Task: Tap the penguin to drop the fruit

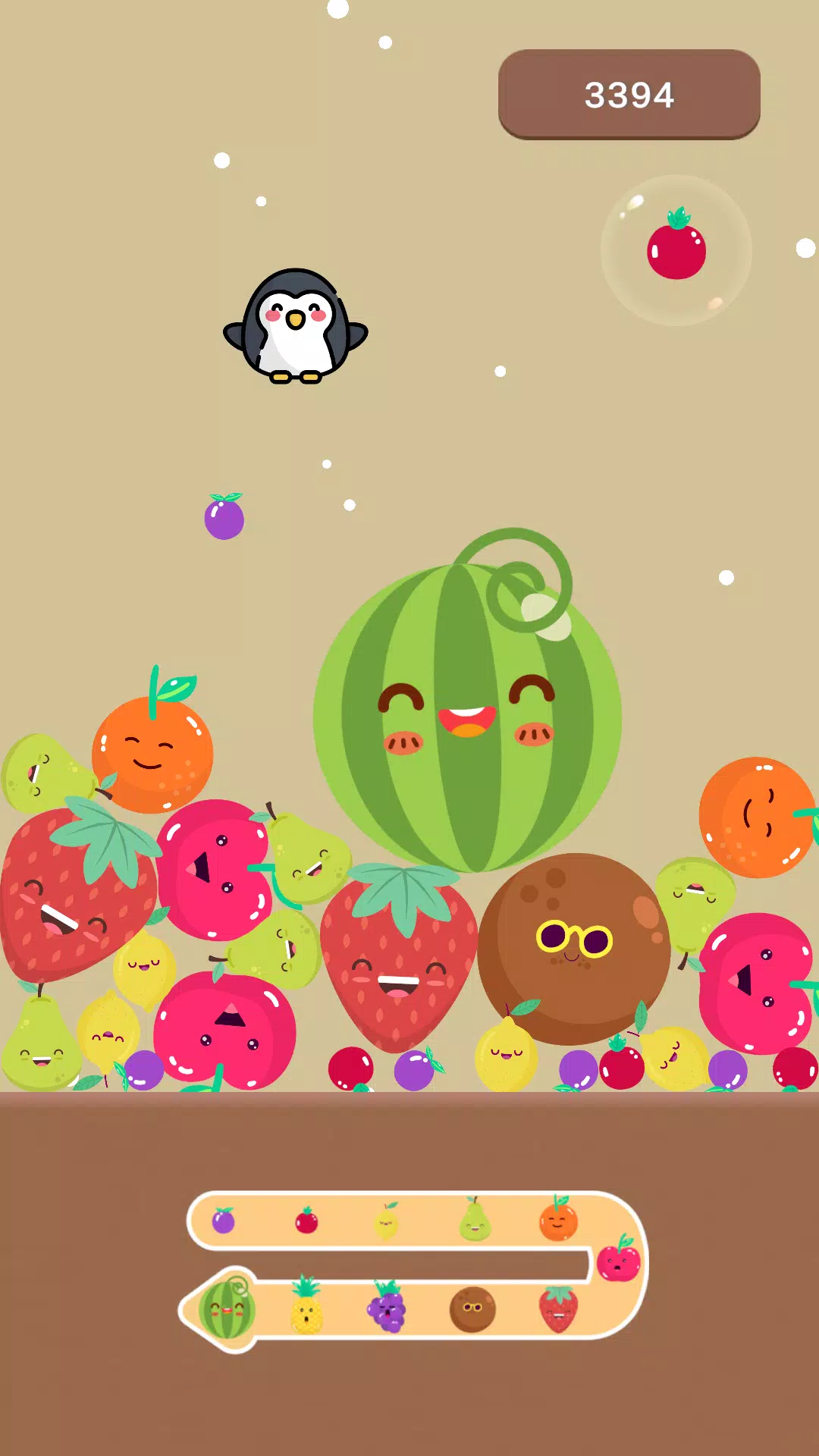Action: click(x=296, y=326)
